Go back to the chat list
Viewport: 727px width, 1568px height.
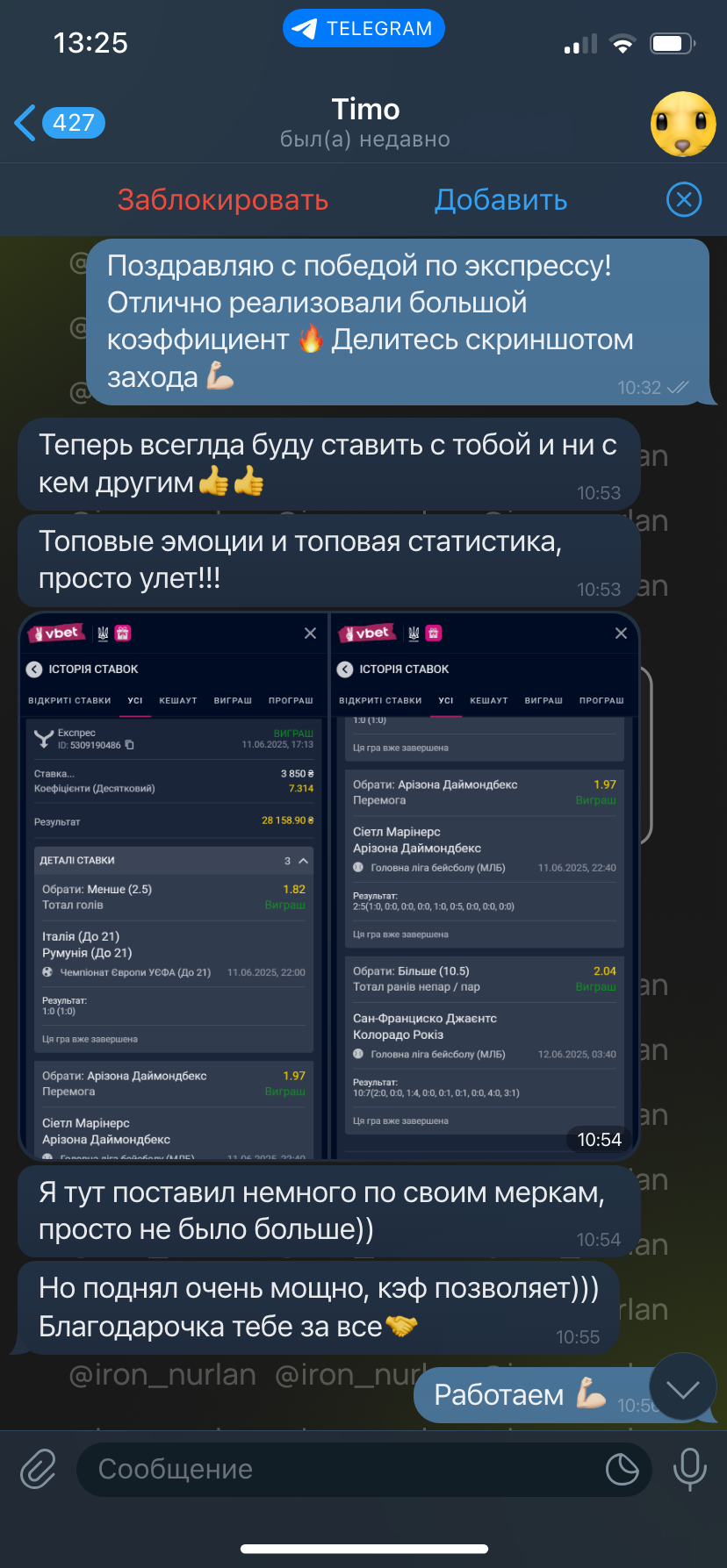(59, 123)
